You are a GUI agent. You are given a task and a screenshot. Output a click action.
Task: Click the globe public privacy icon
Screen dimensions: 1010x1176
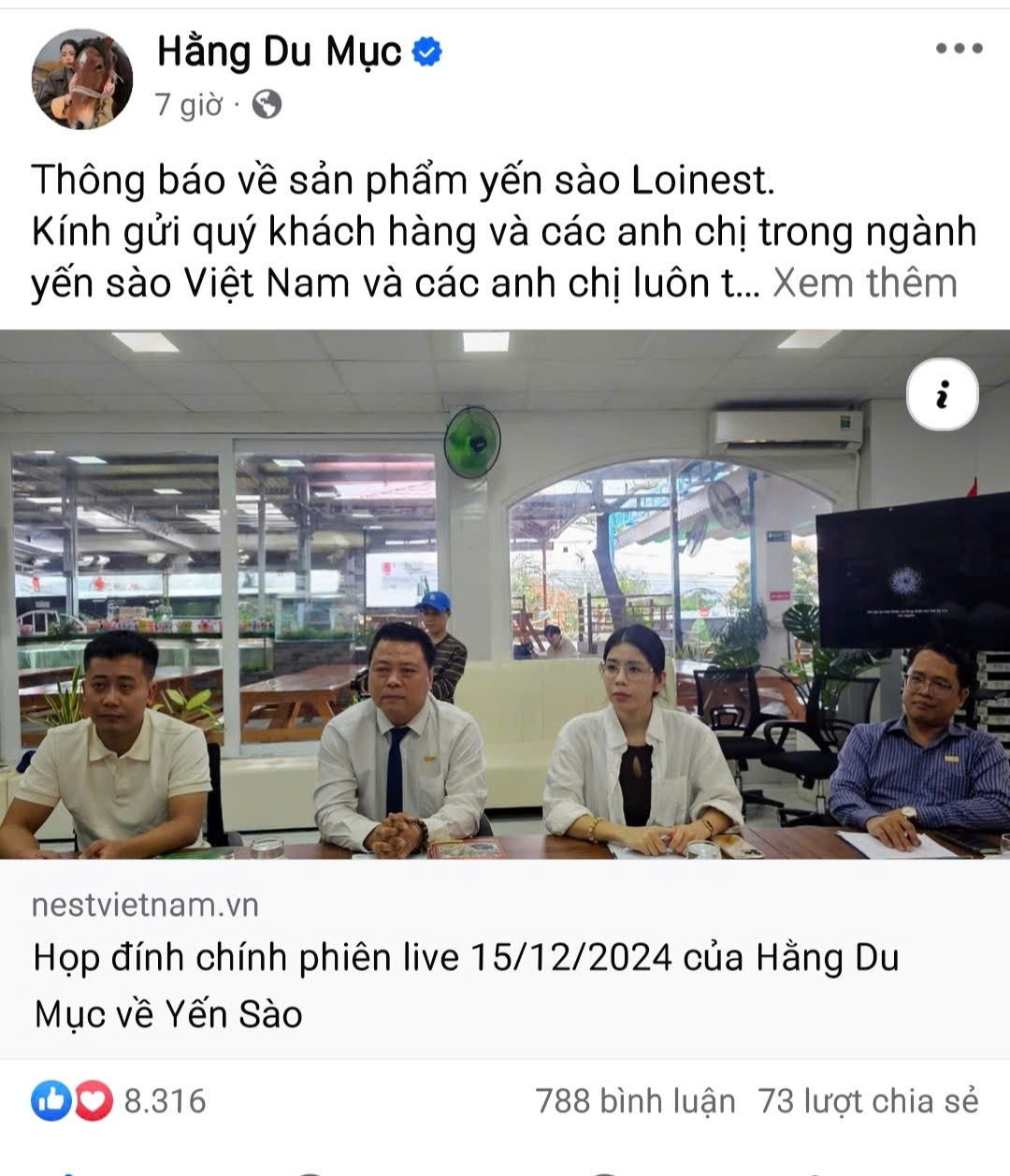[268, 107]
